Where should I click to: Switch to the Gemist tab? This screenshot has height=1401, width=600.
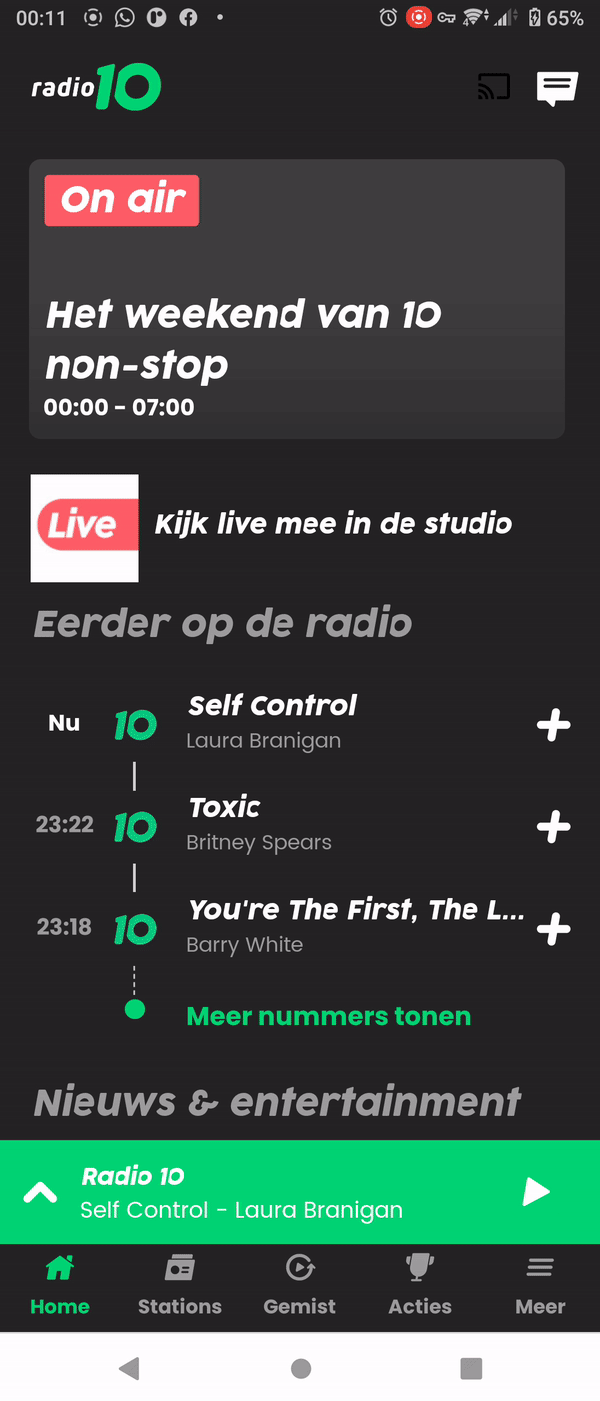tap(300, 1287)
